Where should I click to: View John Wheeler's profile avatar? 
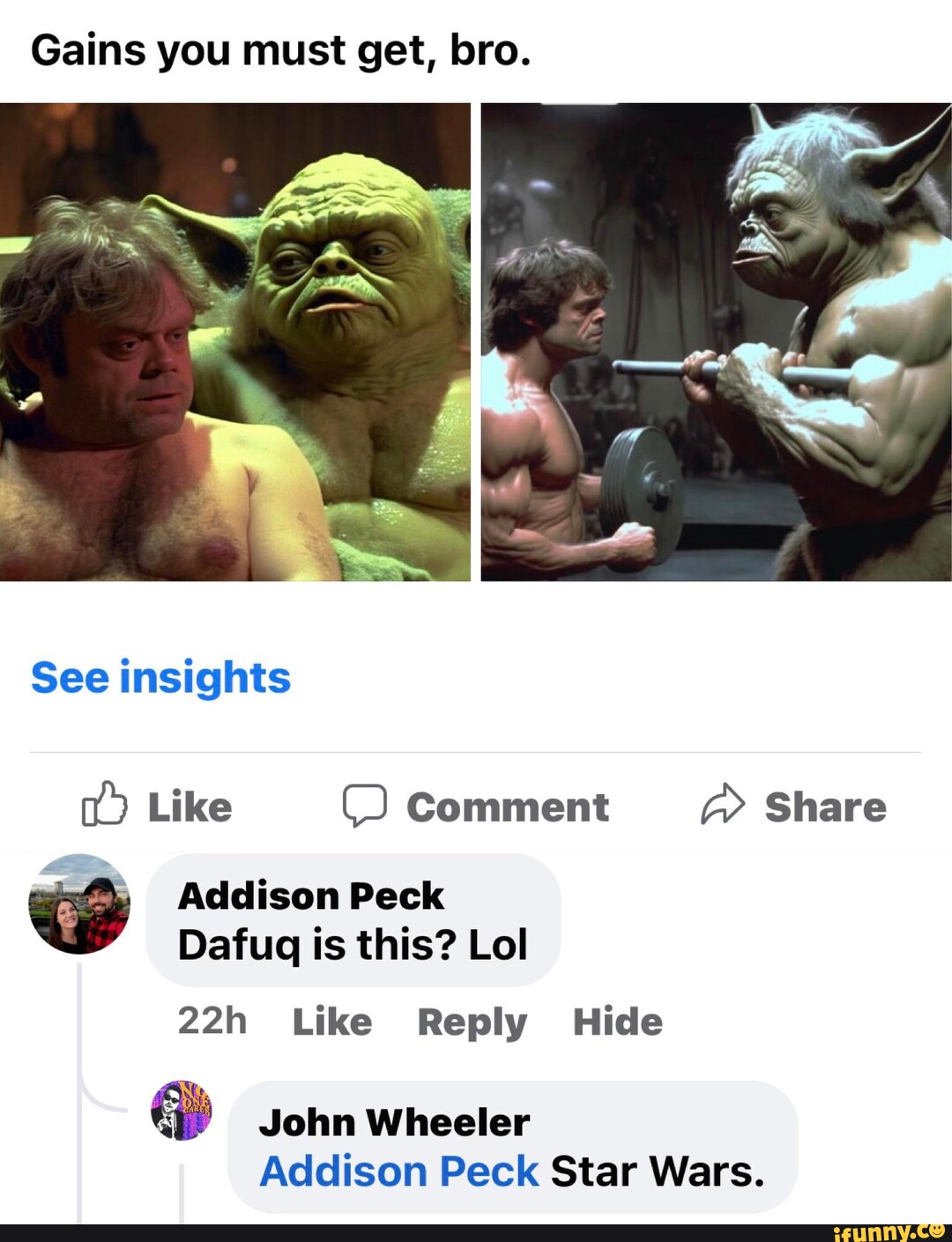[x=182, y=1110]
